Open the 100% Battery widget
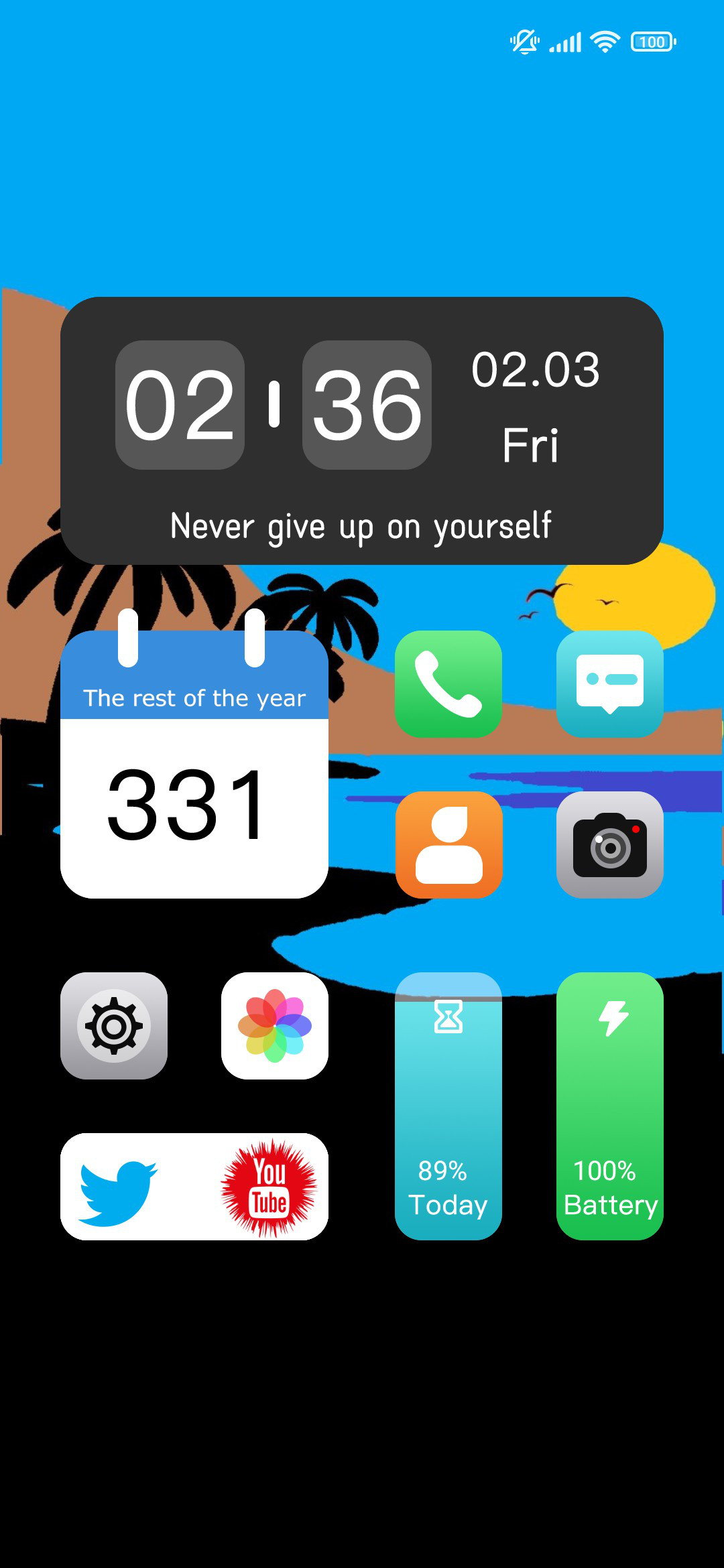The height and width of the screenshot is (1568, 724). tap(609, 1106)
